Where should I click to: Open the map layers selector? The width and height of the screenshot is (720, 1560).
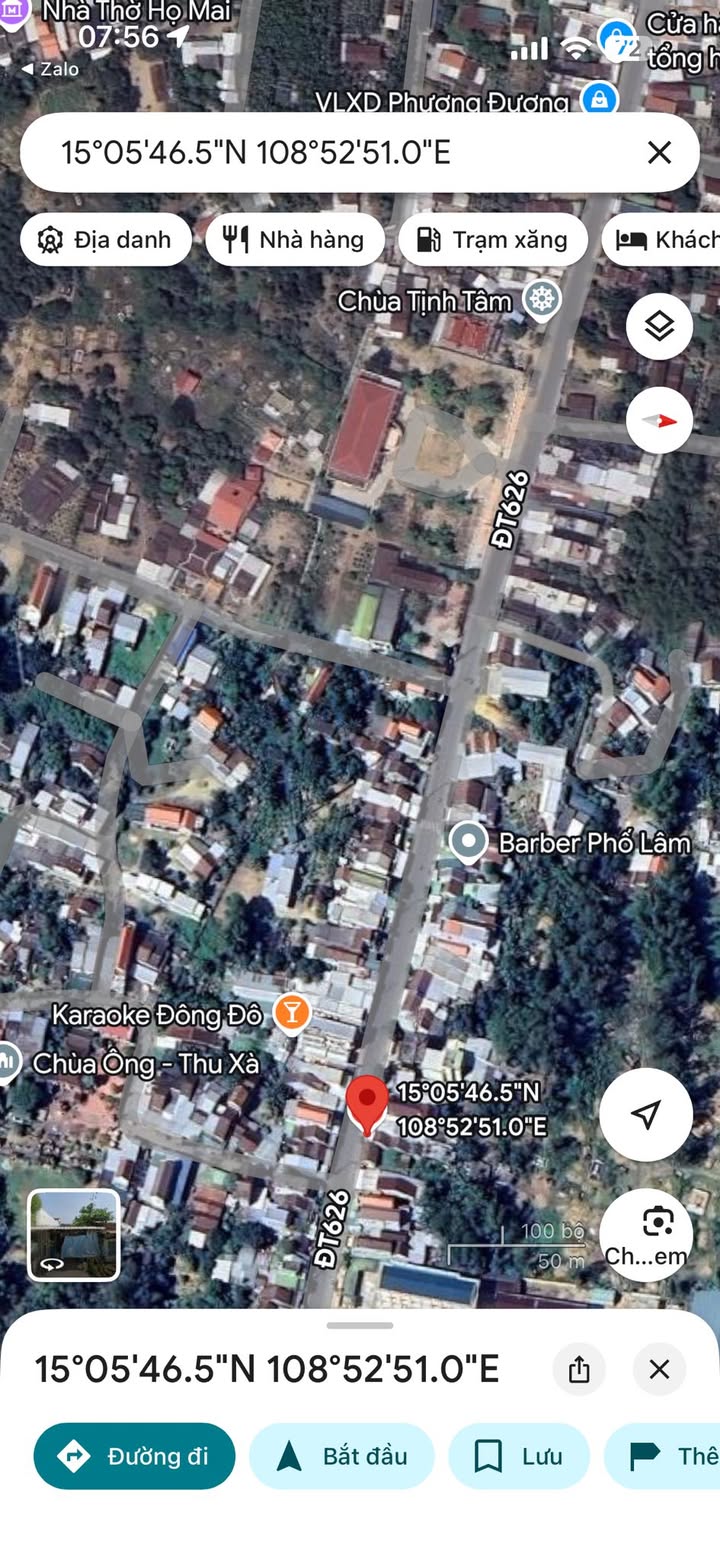[x=659, y=326]
